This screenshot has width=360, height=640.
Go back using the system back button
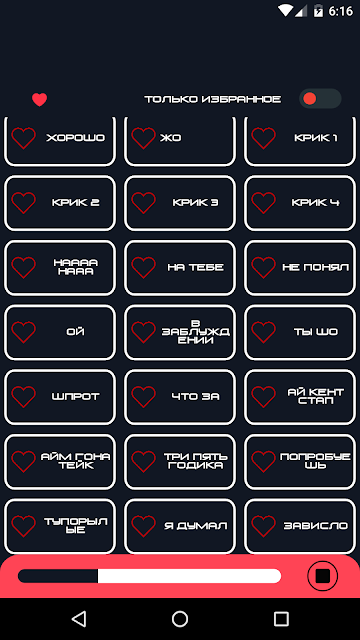click(79, 619)
